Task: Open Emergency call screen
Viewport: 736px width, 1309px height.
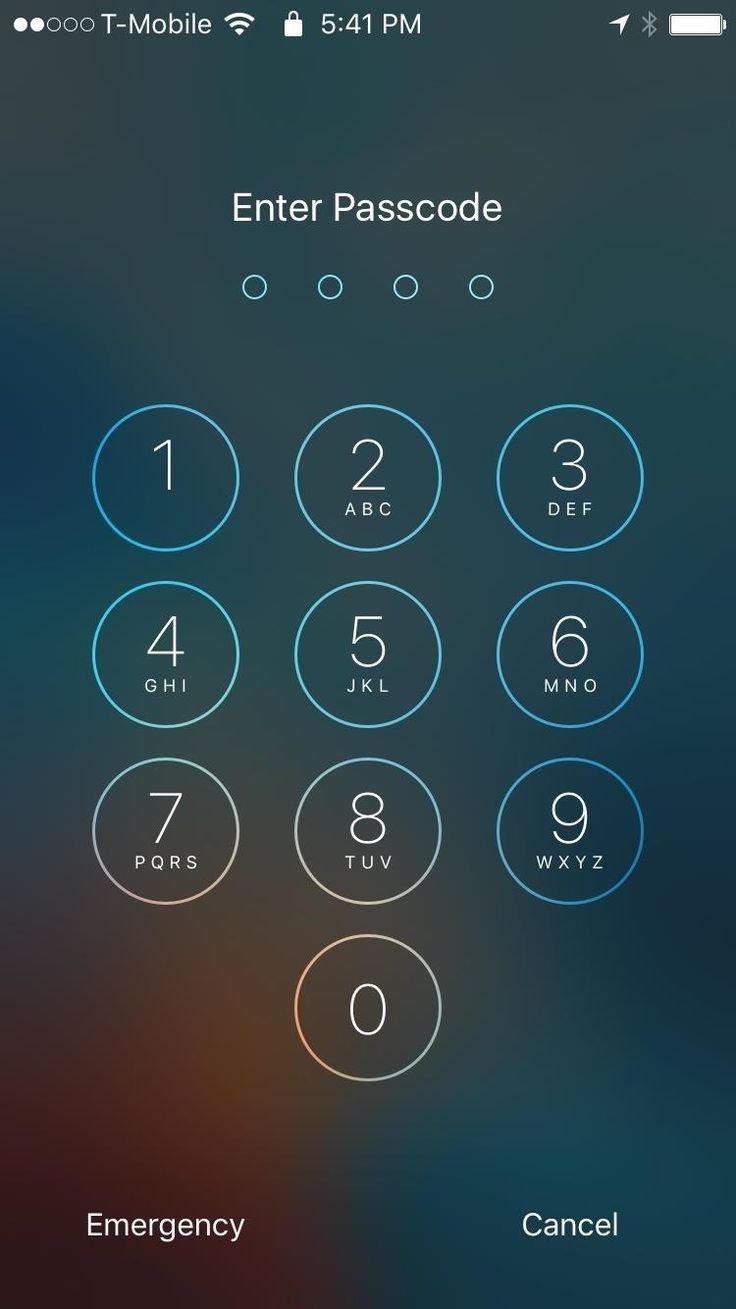Action: 165,1225
